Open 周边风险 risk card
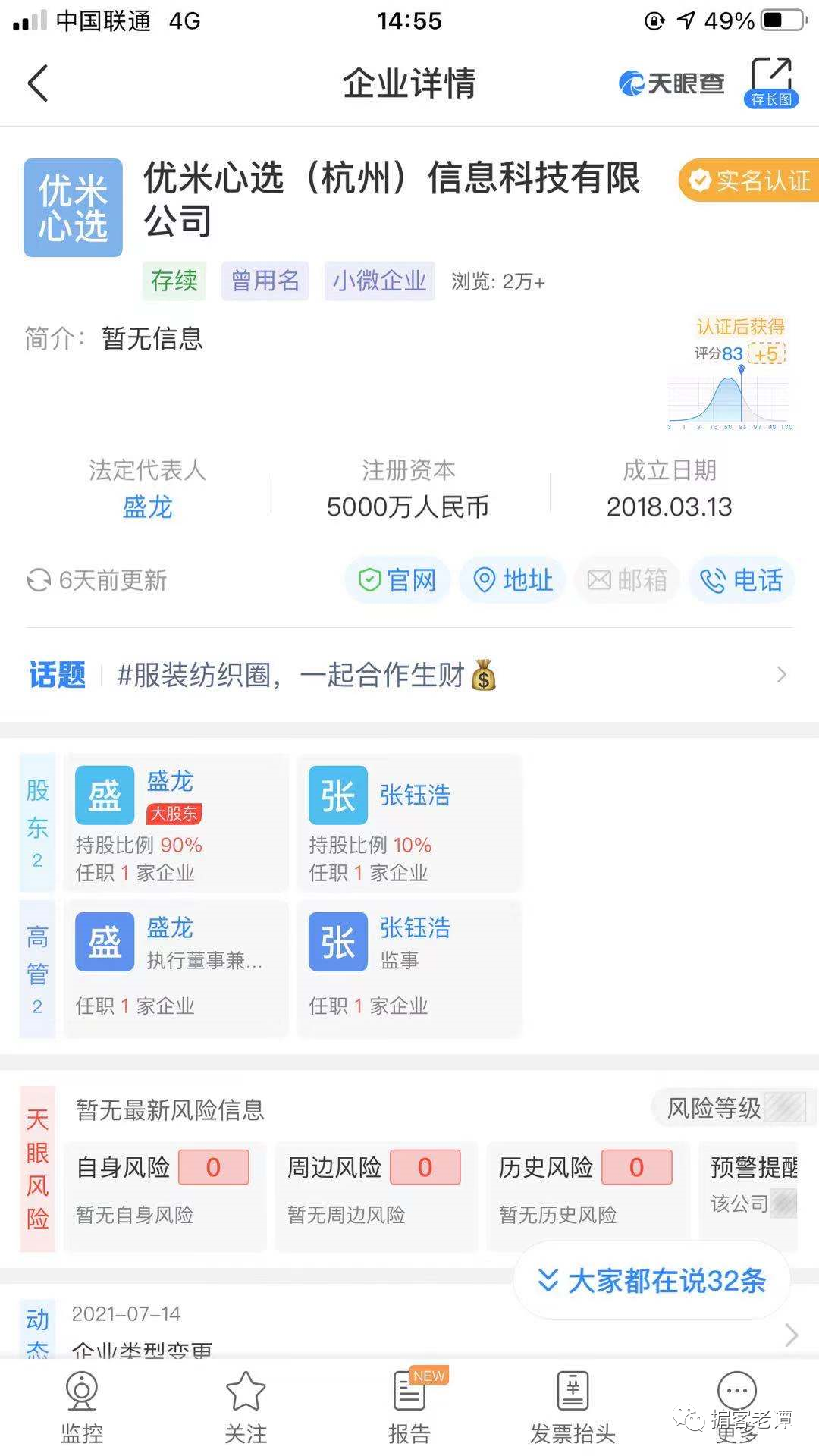The image size is (819, 1456). (x=375, y=1188)
